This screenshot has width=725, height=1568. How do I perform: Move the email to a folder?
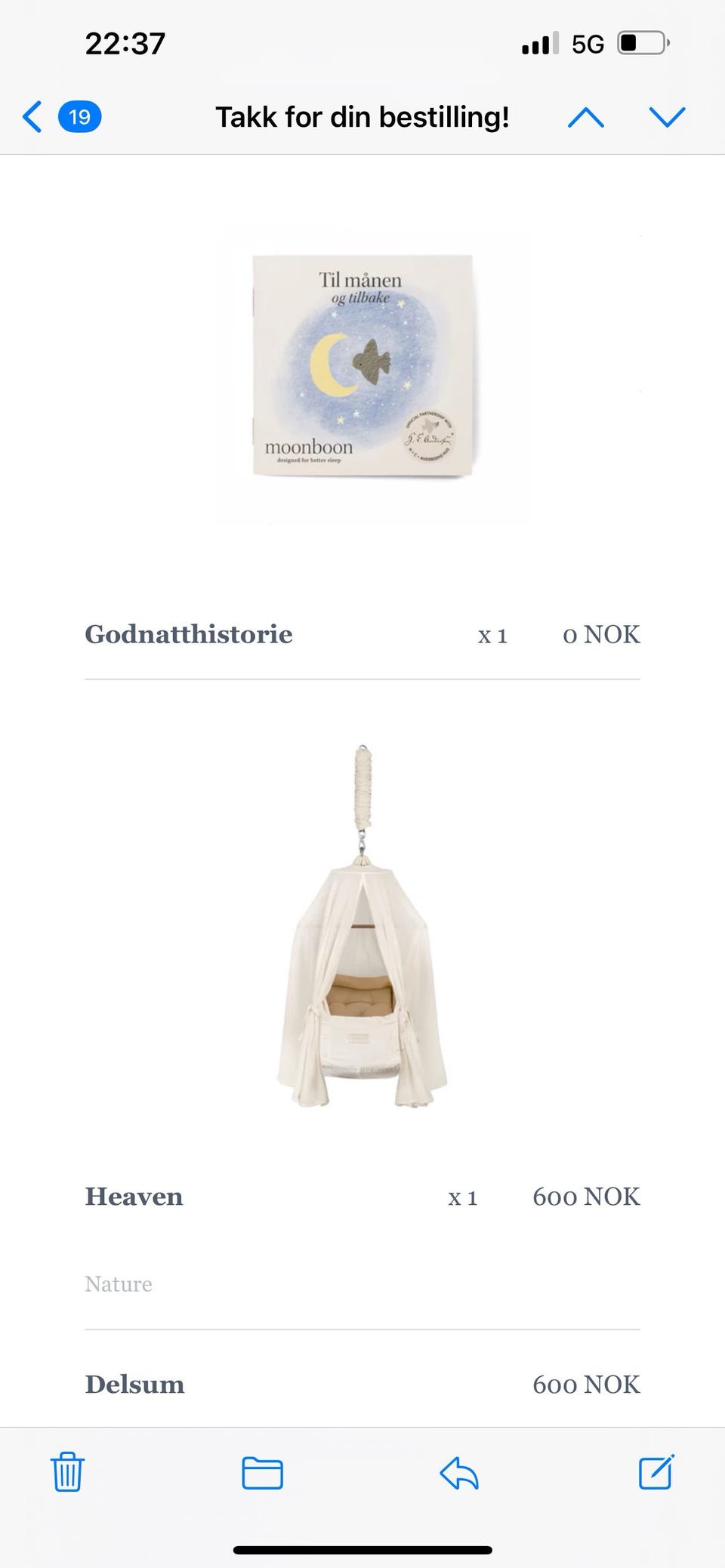263,1471
